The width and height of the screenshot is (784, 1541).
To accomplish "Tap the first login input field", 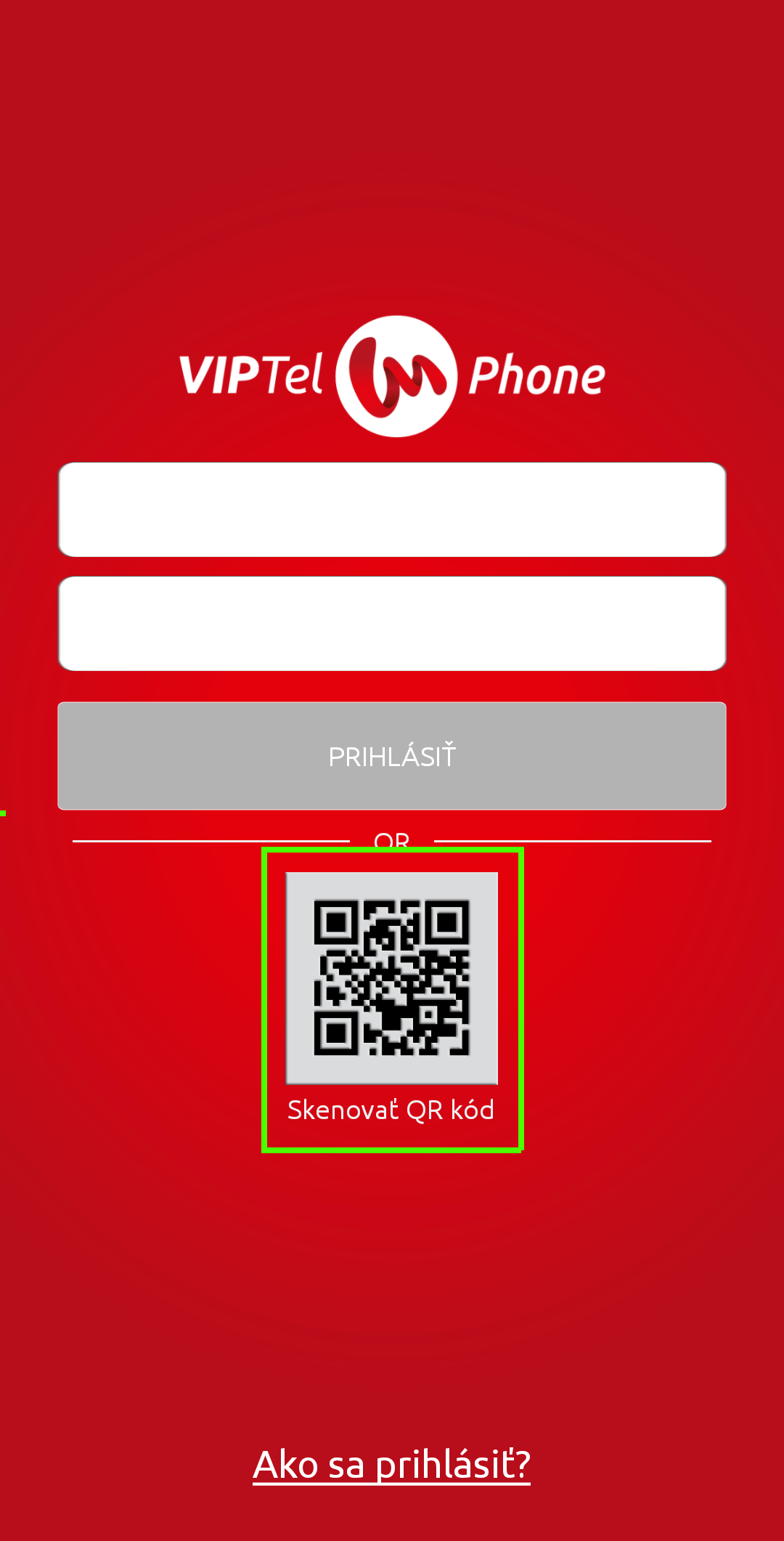I will (x=392, y=510).
